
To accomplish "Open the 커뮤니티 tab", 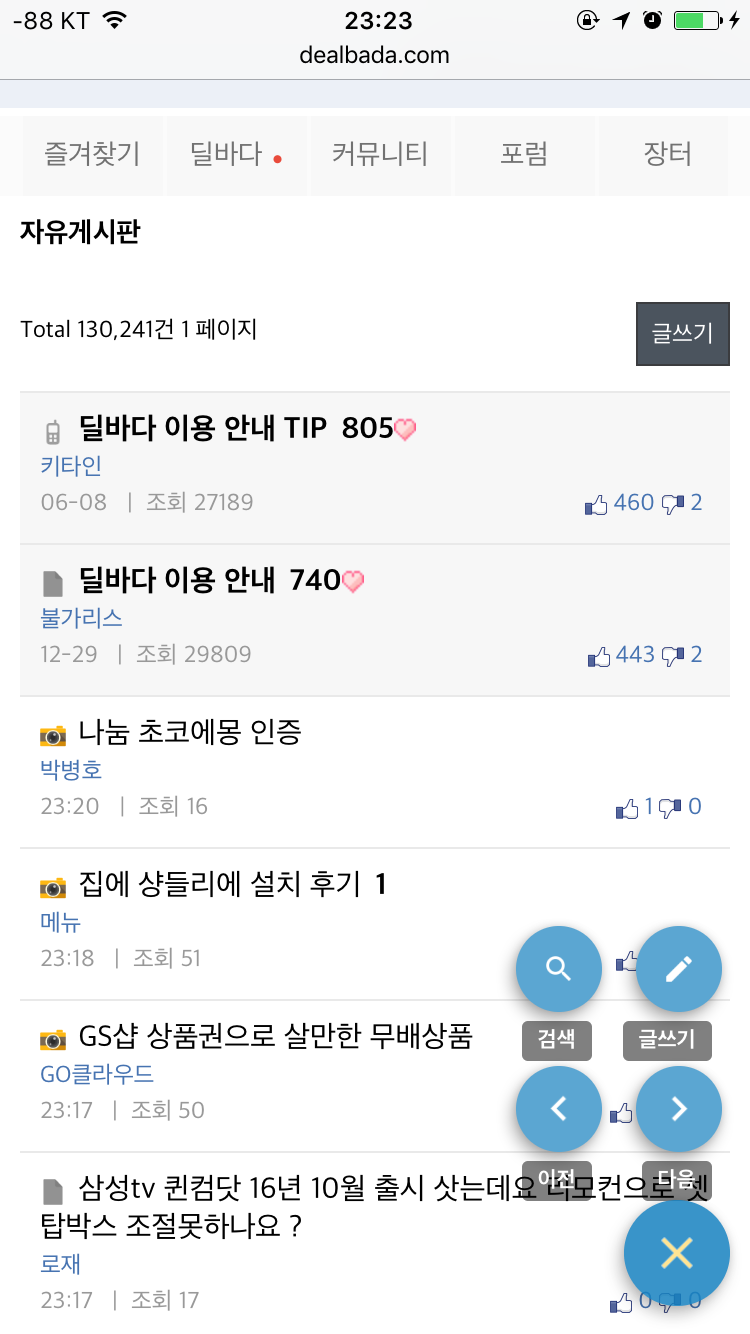I will click(380, 155).
